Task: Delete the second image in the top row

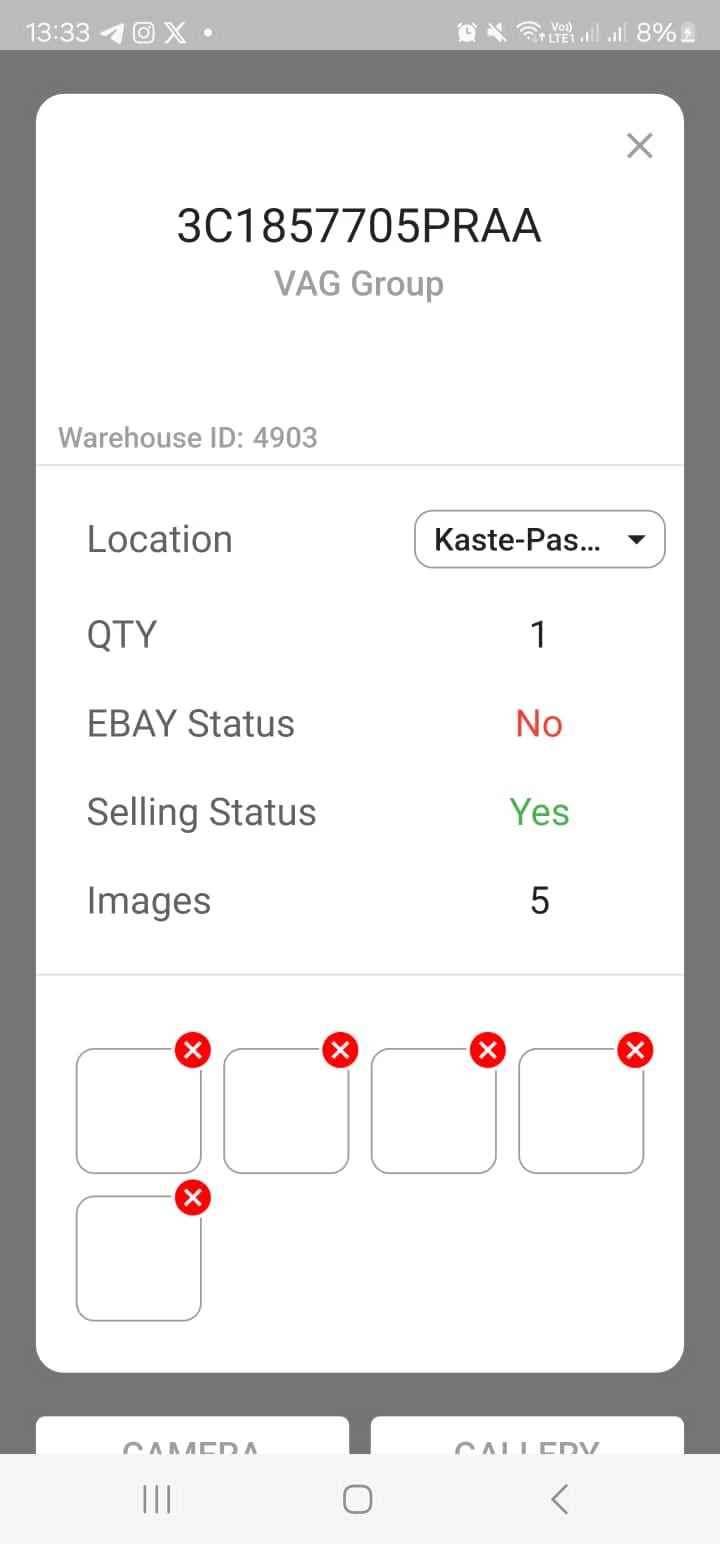Action: point(340,1050)
